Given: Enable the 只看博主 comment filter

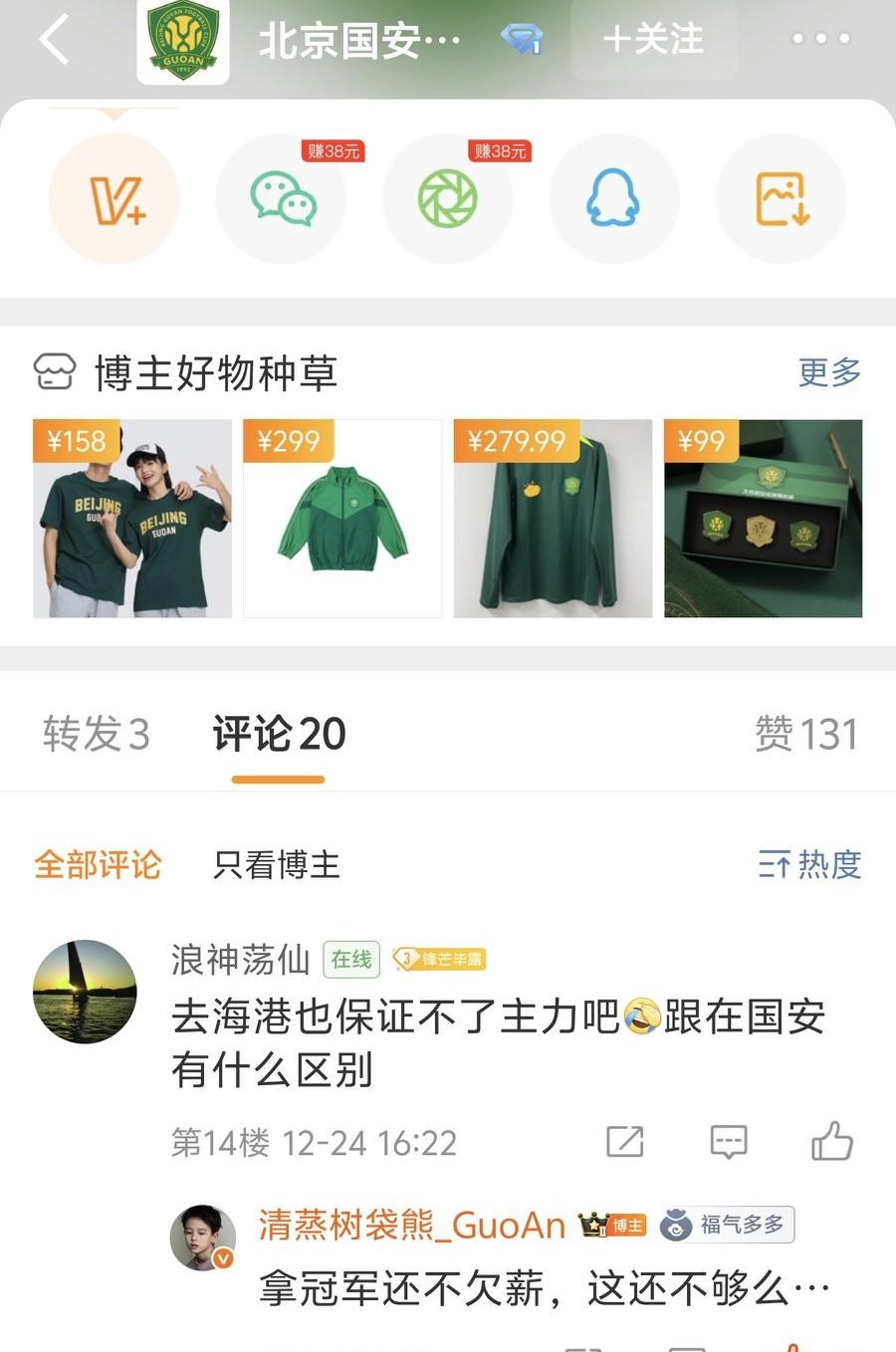Looking at the screenshot, I should coord(278,867).
